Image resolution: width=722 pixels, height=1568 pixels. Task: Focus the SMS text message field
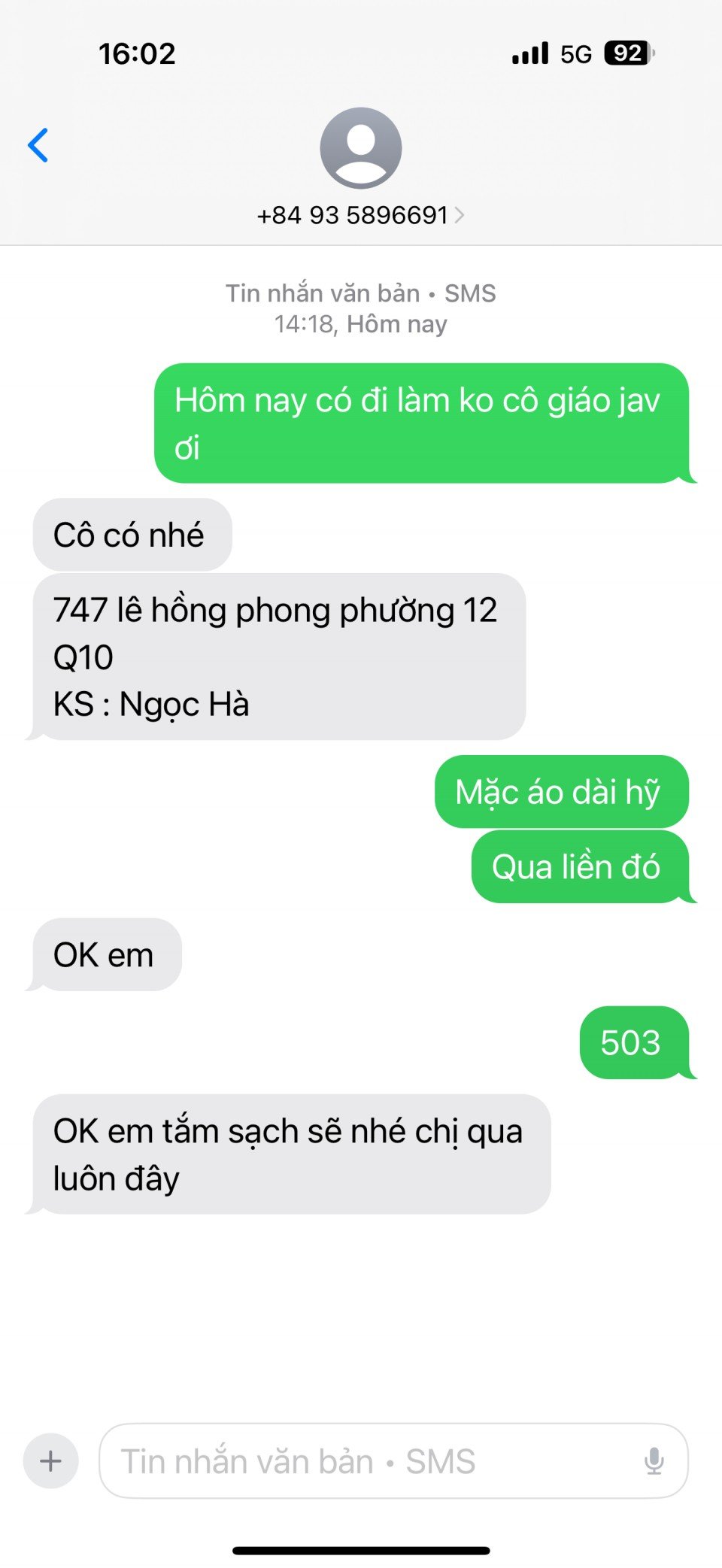369,1461
